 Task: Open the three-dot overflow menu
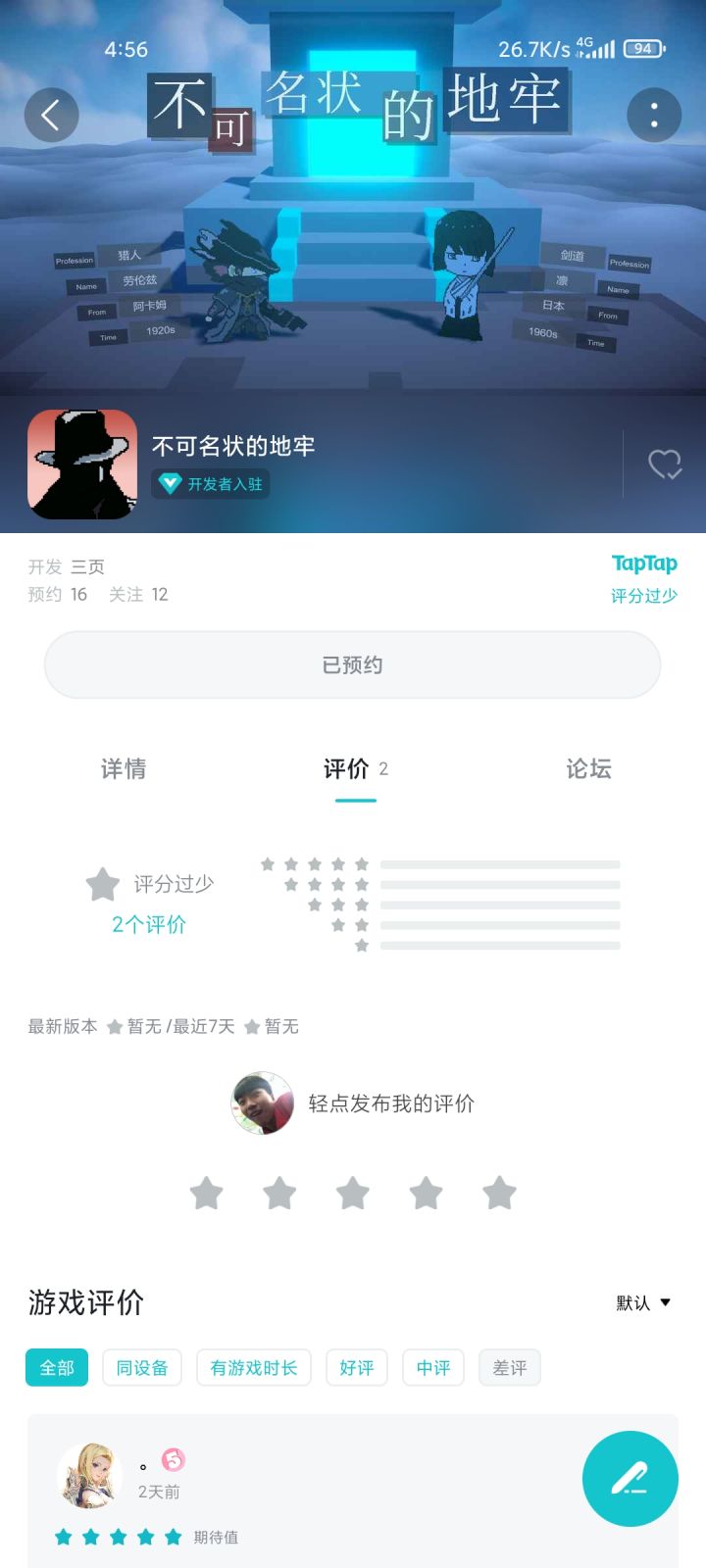[654, 116]
